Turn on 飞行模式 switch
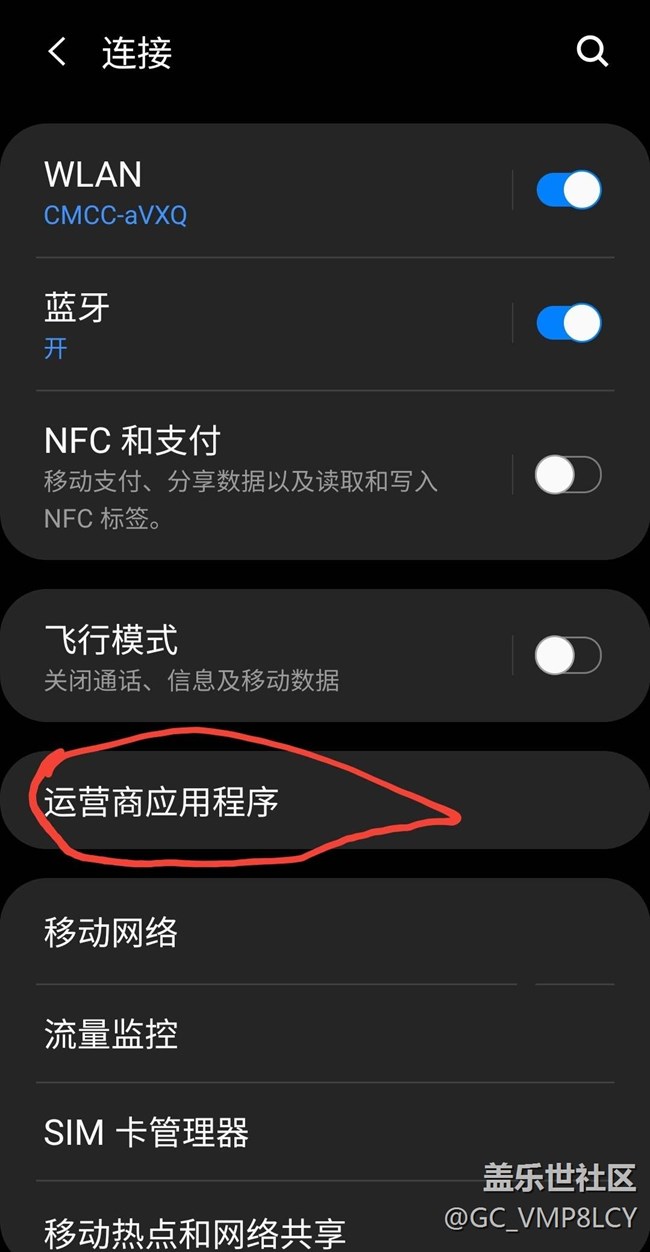The image size is (650, 1252). (568, 656)
